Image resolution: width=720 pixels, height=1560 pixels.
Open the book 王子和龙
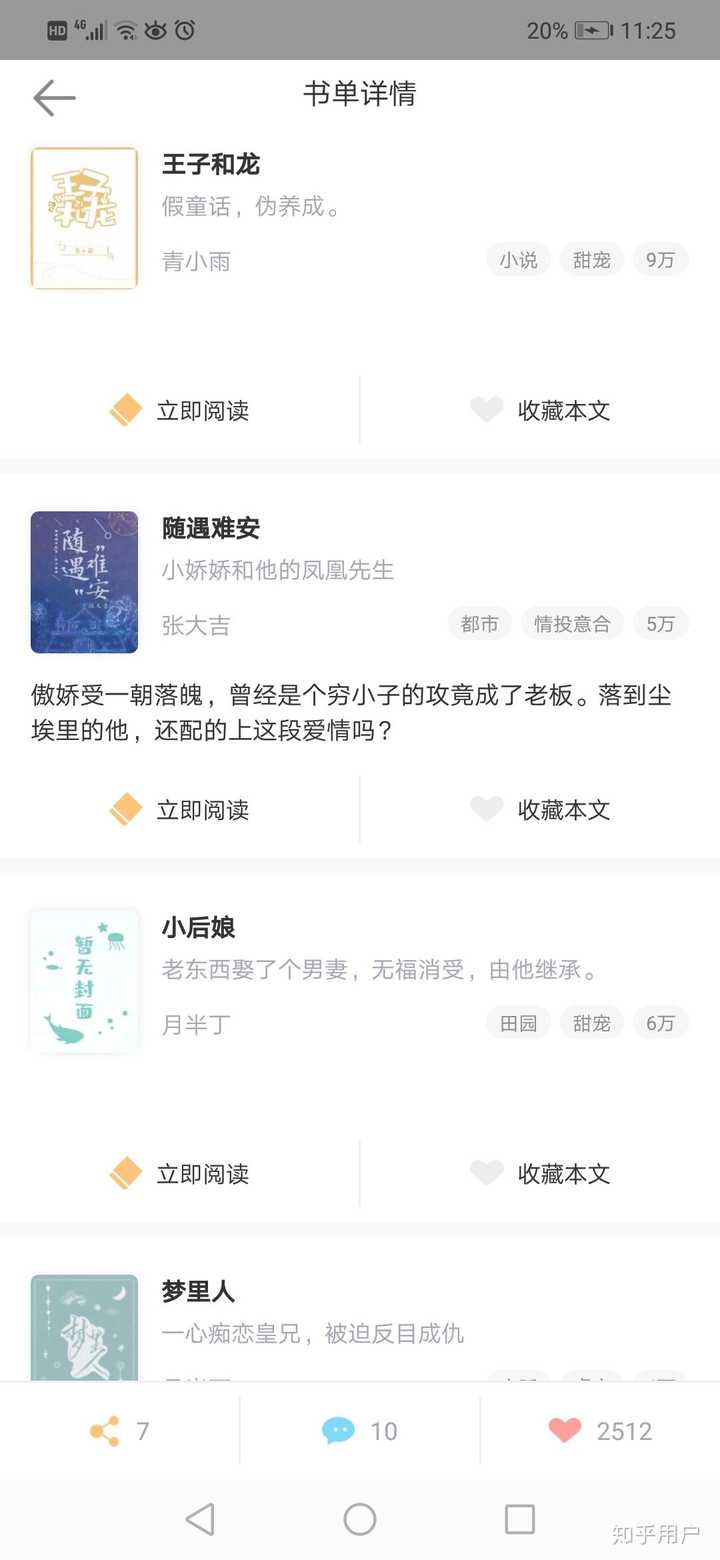pos(210,164)
